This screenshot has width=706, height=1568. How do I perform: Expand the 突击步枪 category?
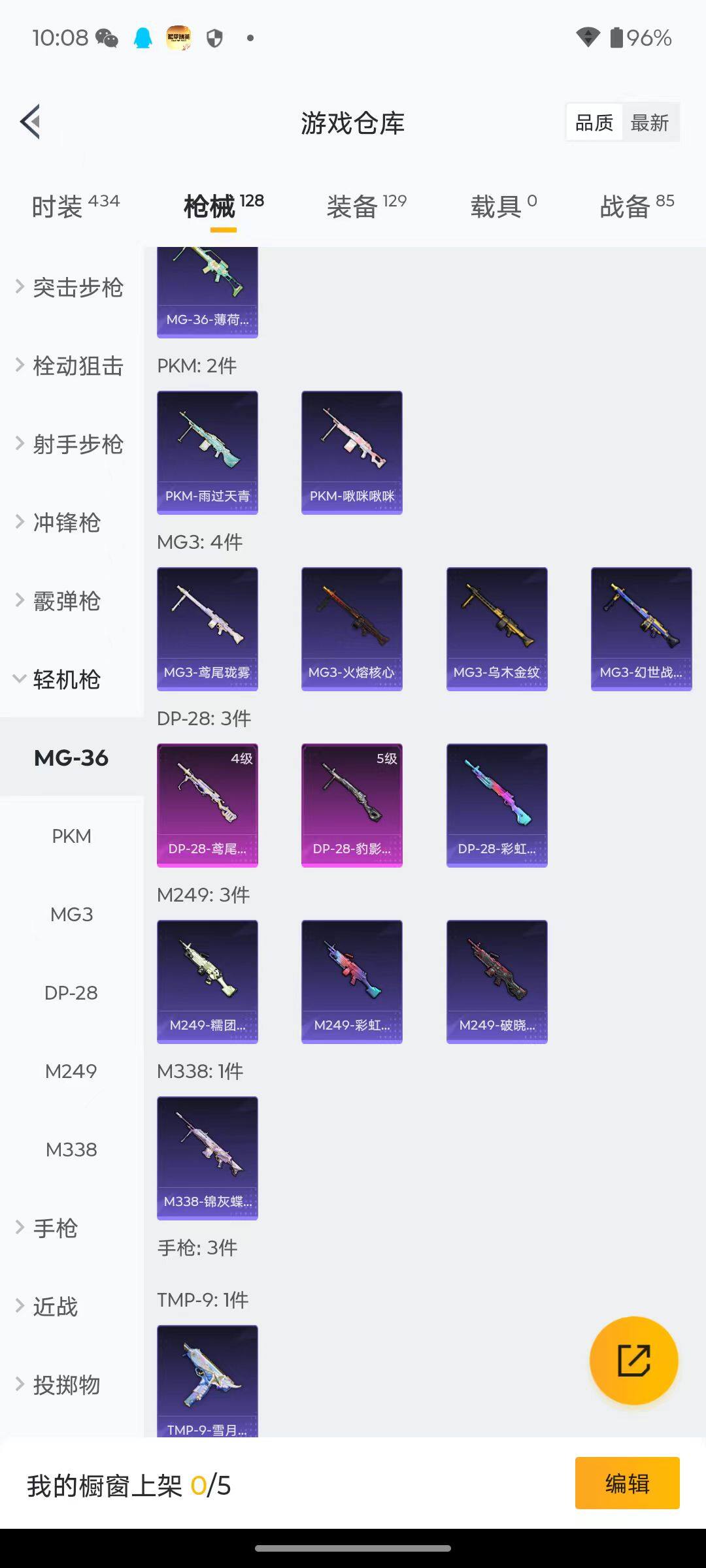pyautogui.click(x=77, y=287)
